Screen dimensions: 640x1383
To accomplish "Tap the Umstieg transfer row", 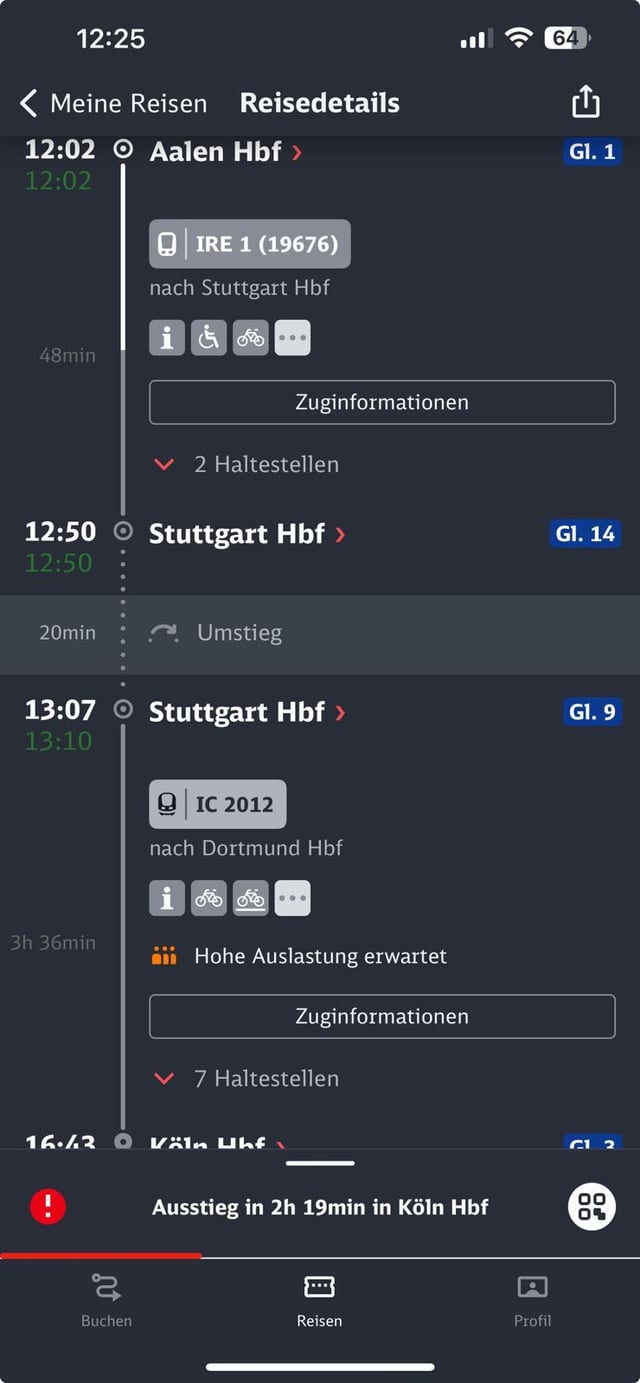I will (320, 634).
